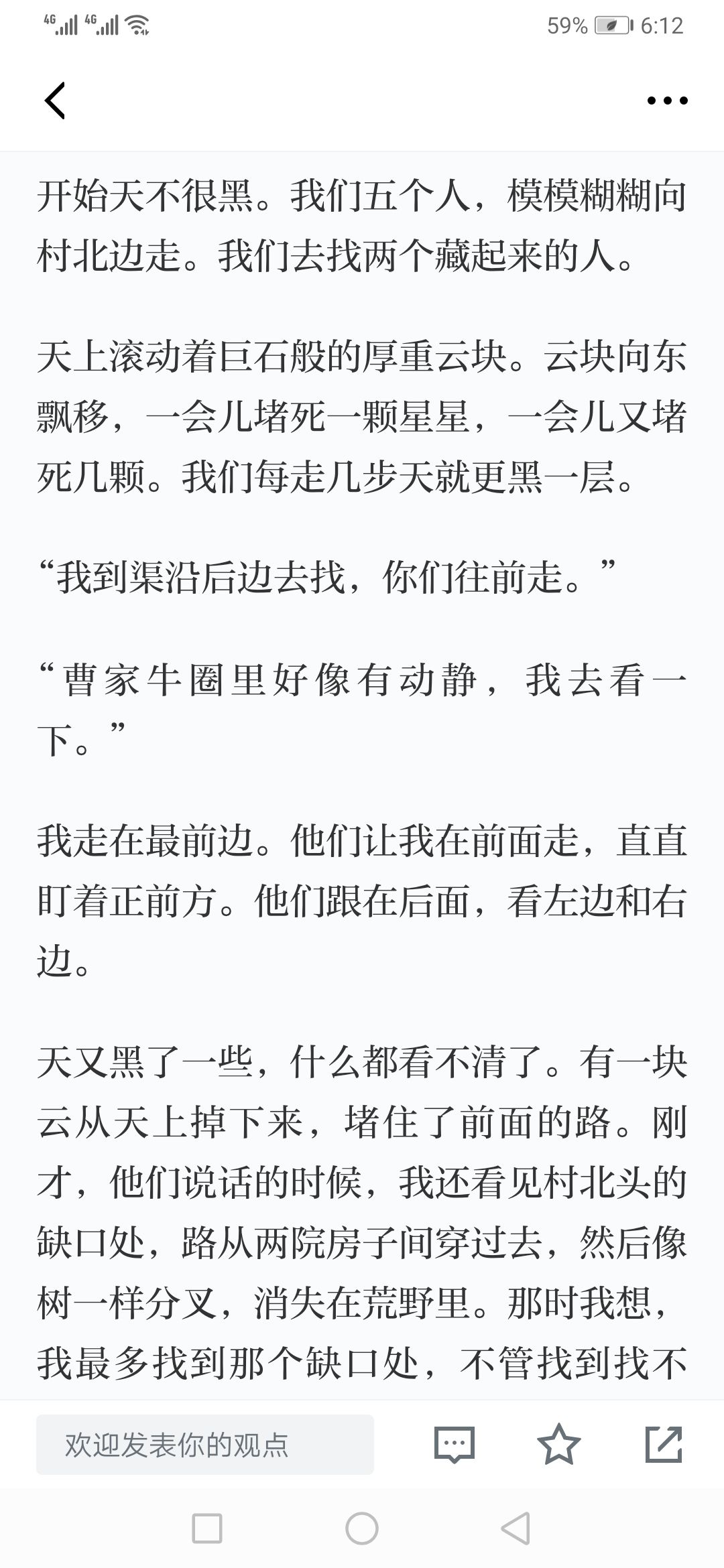Tap the 欢迎发表你的观点 comment field
The height and width of the screenshot is (1568, 724).
[x=205, y=1445]
